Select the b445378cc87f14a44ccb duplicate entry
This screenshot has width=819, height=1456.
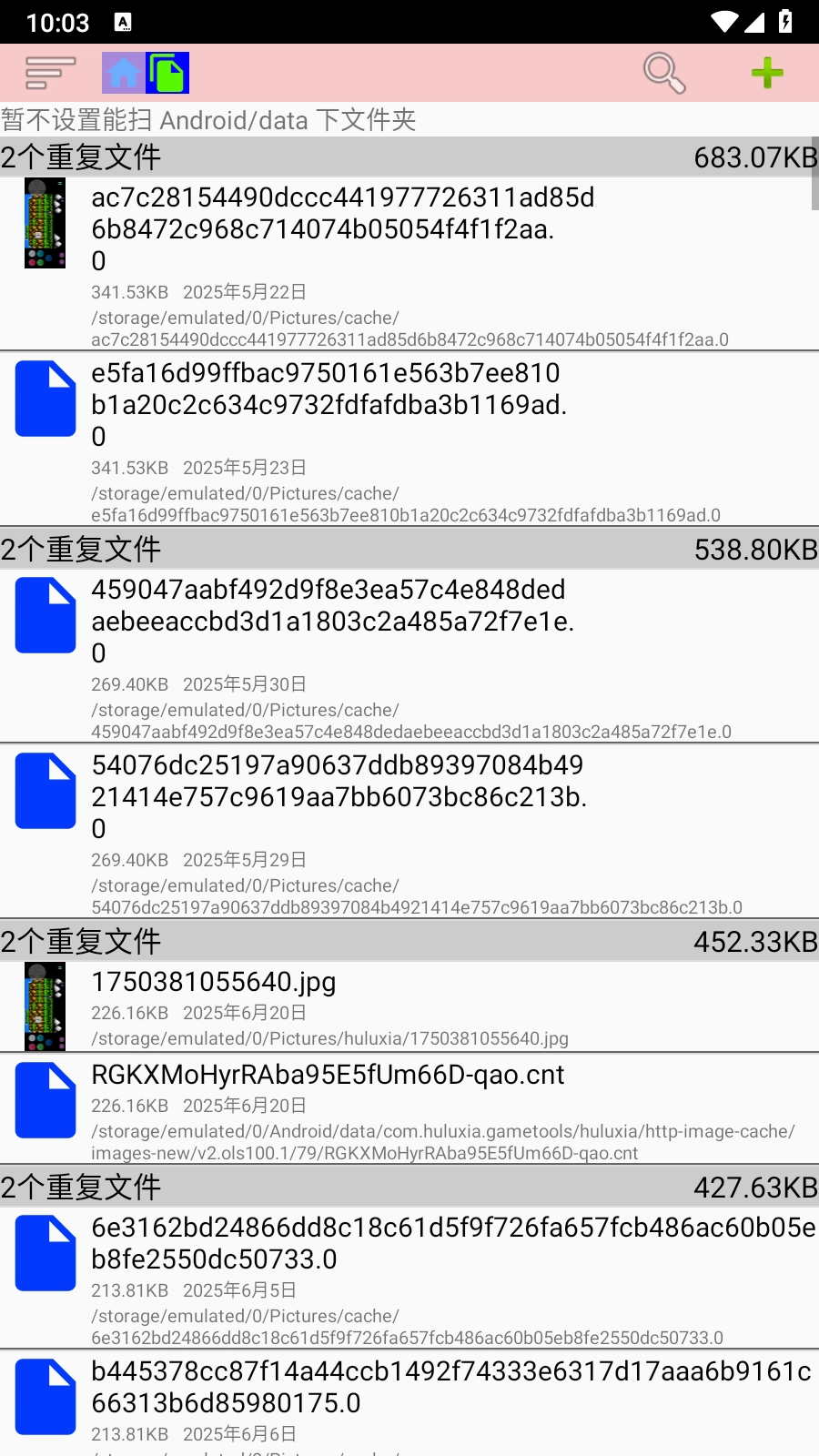[x=409, y=1392]
